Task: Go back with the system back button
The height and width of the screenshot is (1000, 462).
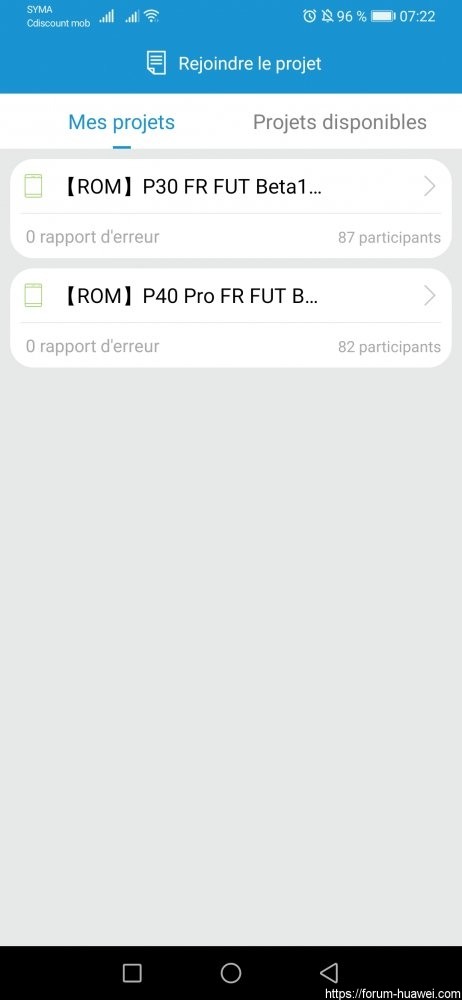Action: 329,972
